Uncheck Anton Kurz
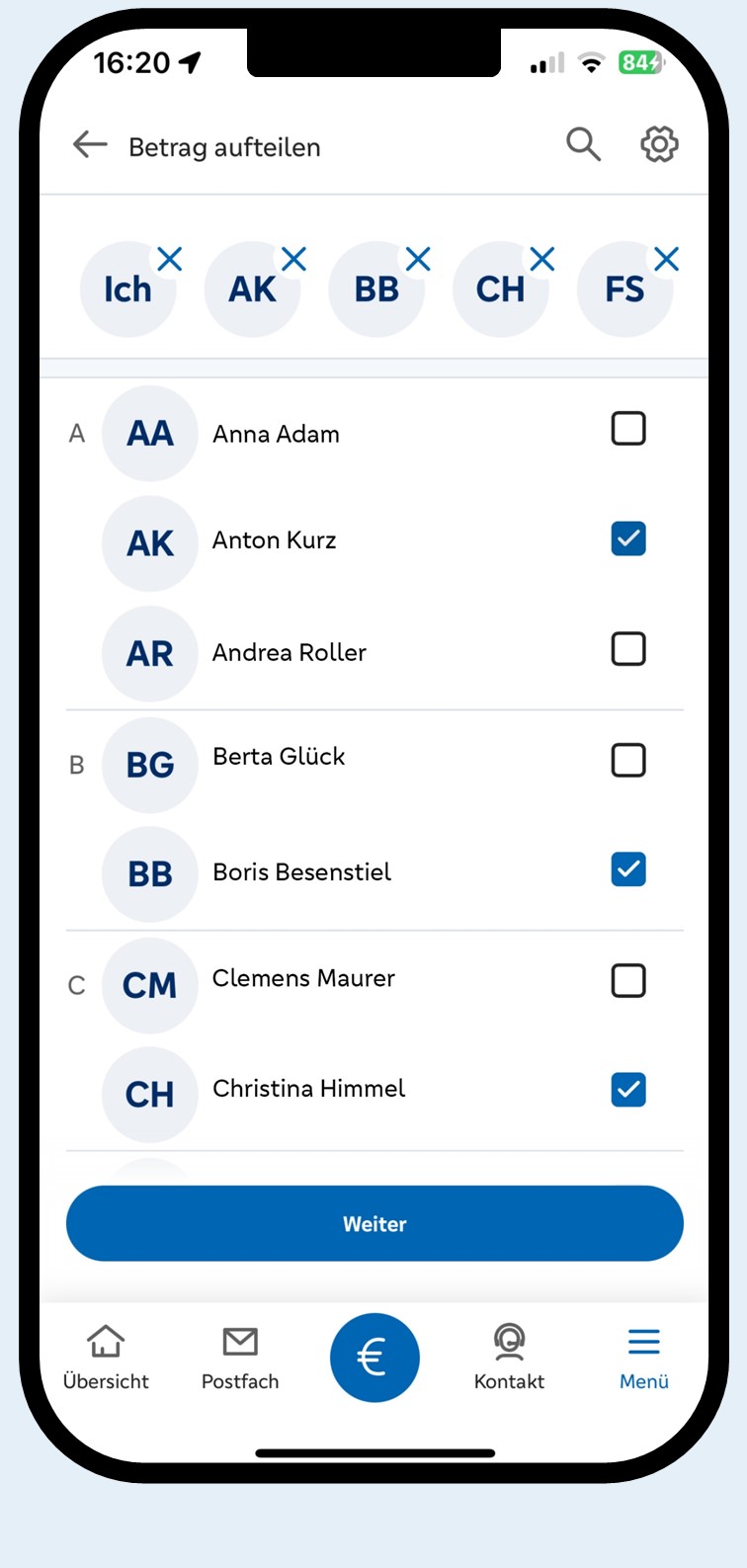 (628, 538)
